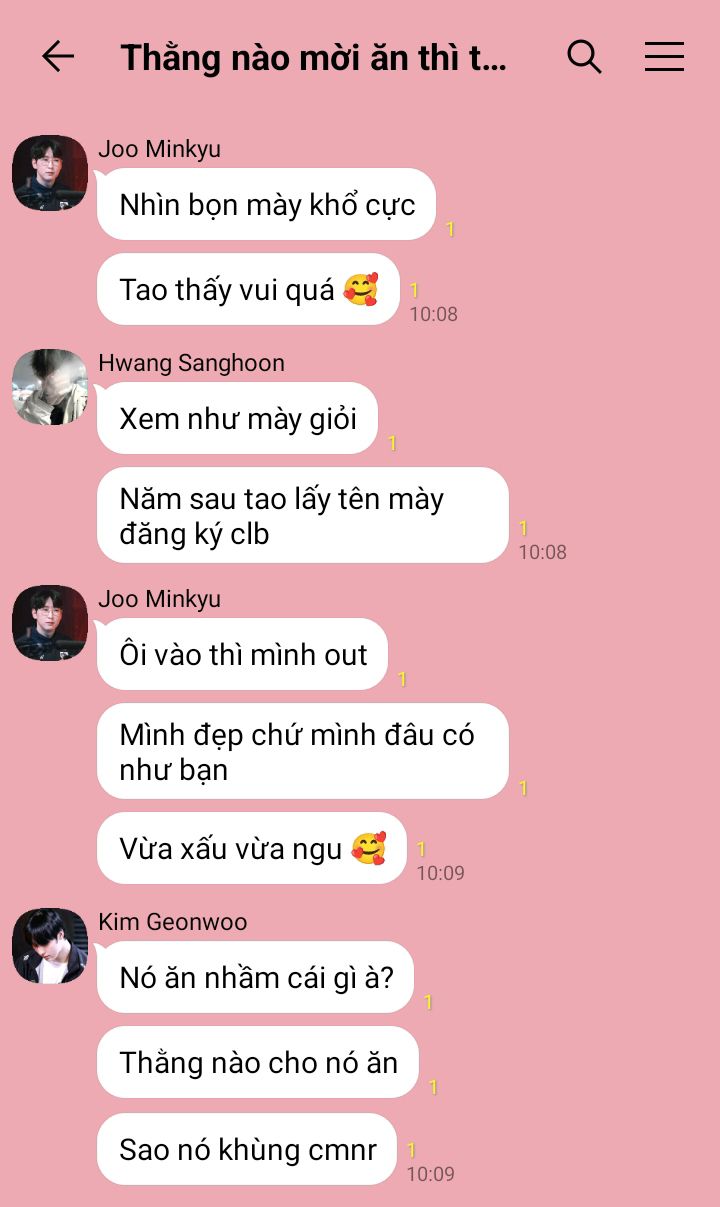Open Hwang Sanghoon's profile picture
Viewport: 720px width, 1207px height.
50,387
